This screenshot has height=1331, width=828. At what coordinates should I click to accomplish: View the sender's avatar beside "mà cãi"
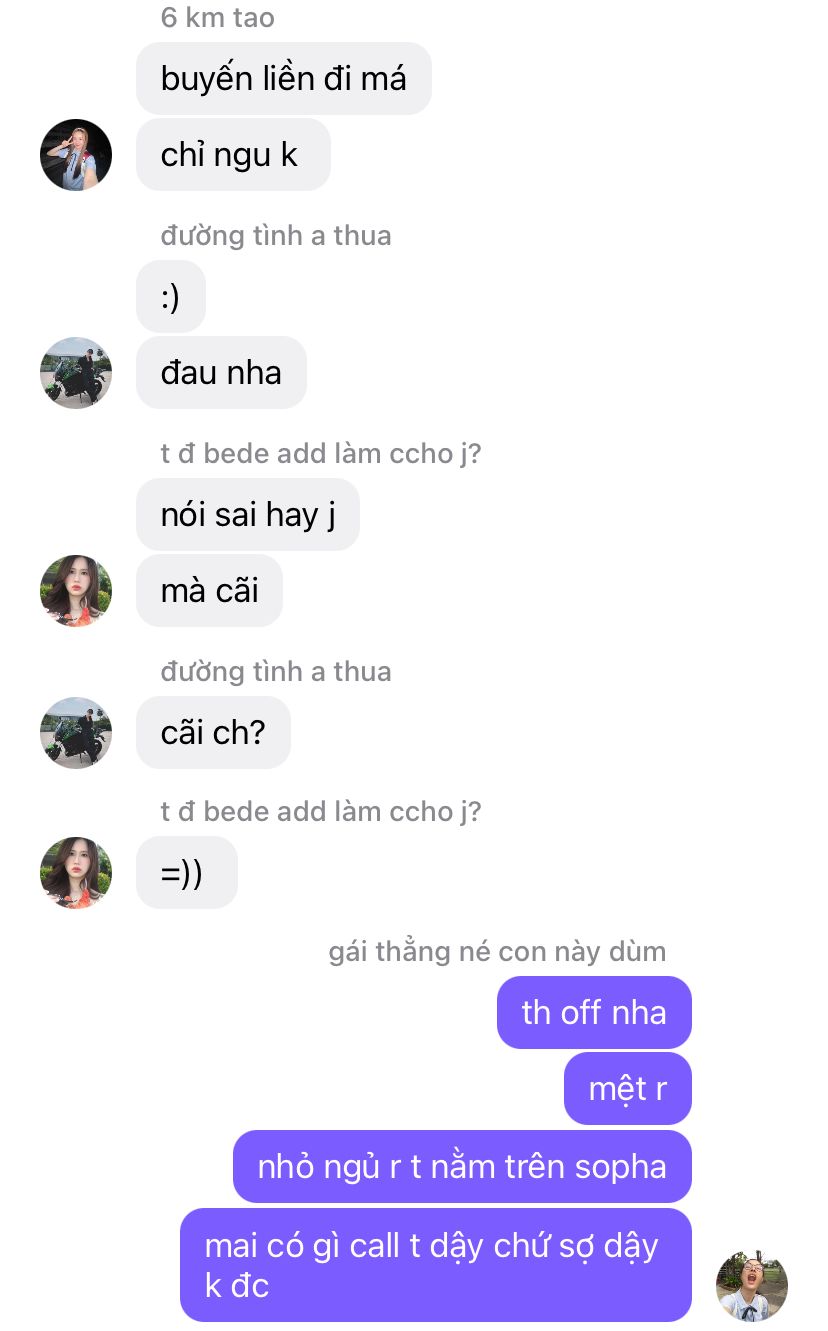76,591
